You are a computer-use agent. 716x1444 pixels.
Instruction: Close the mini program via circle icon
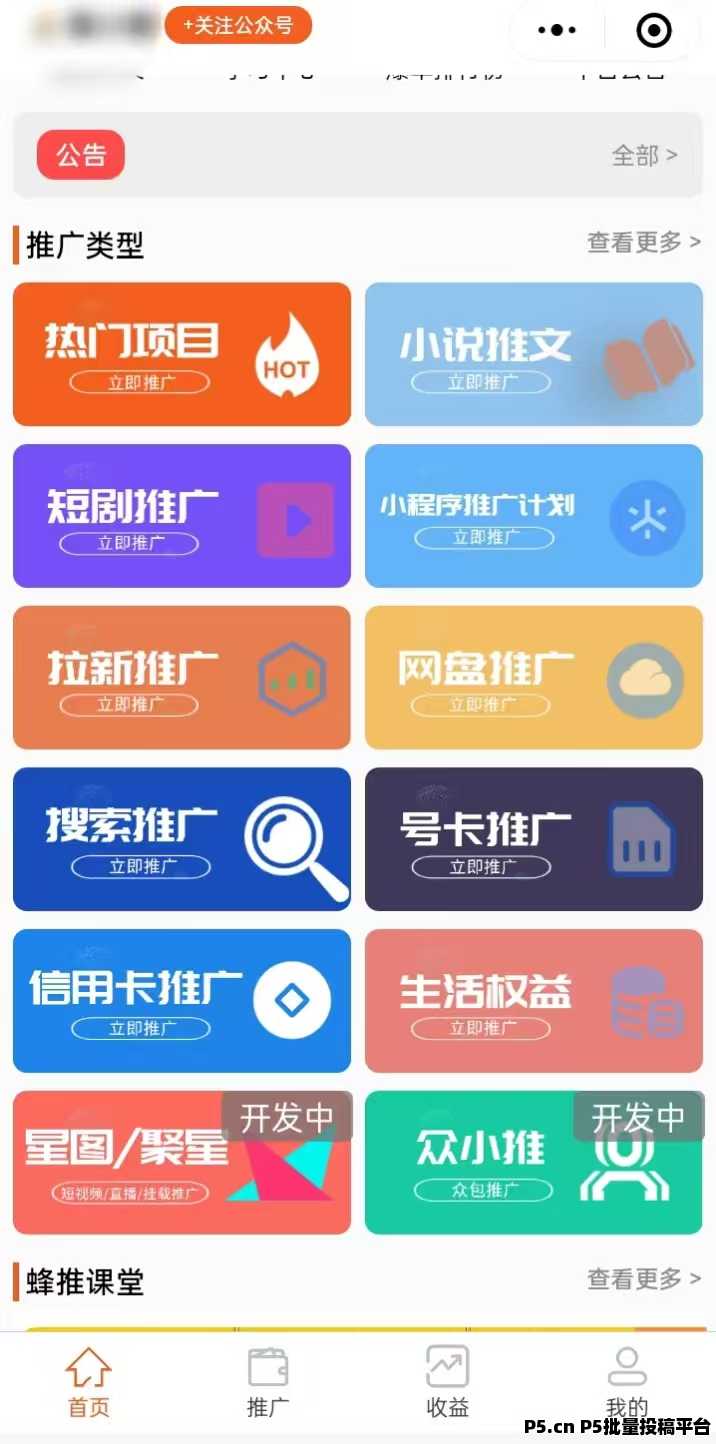pyautogui.click(x=654, y=31)
